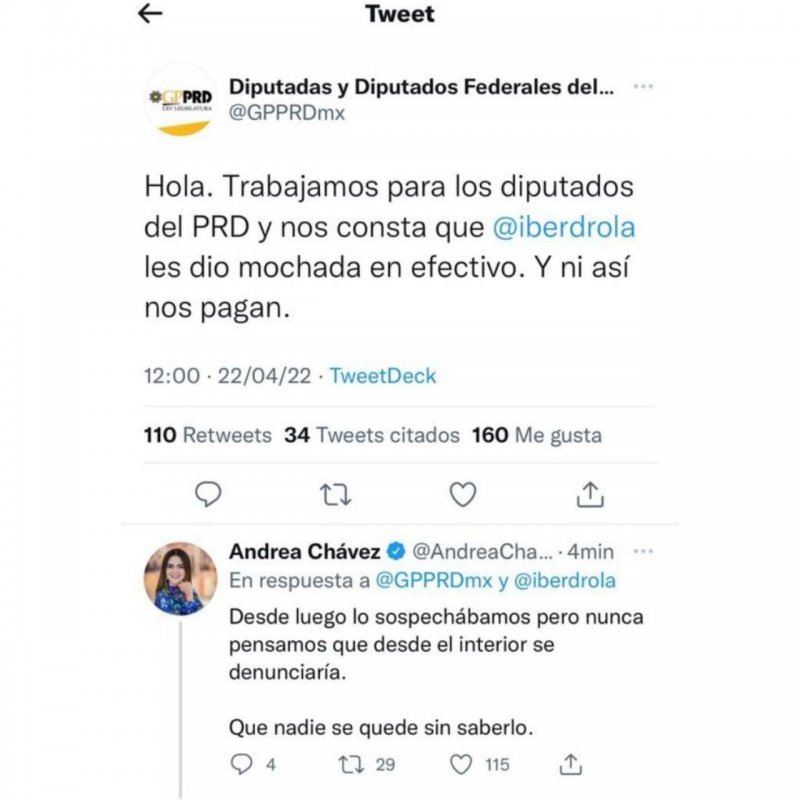Share the GPPRDmx tweet
The image size is (800, 800).
point(590,493)
